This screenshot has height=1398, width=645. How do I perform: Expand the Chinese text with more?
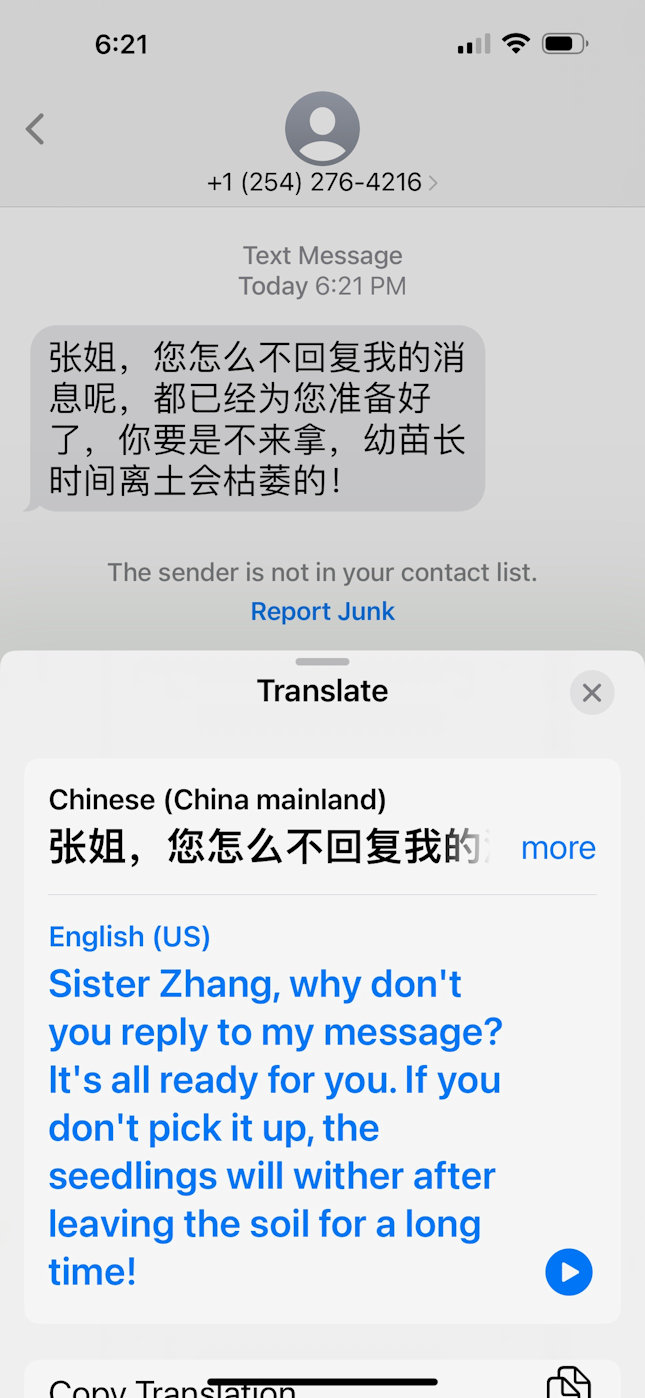(558, 848)
